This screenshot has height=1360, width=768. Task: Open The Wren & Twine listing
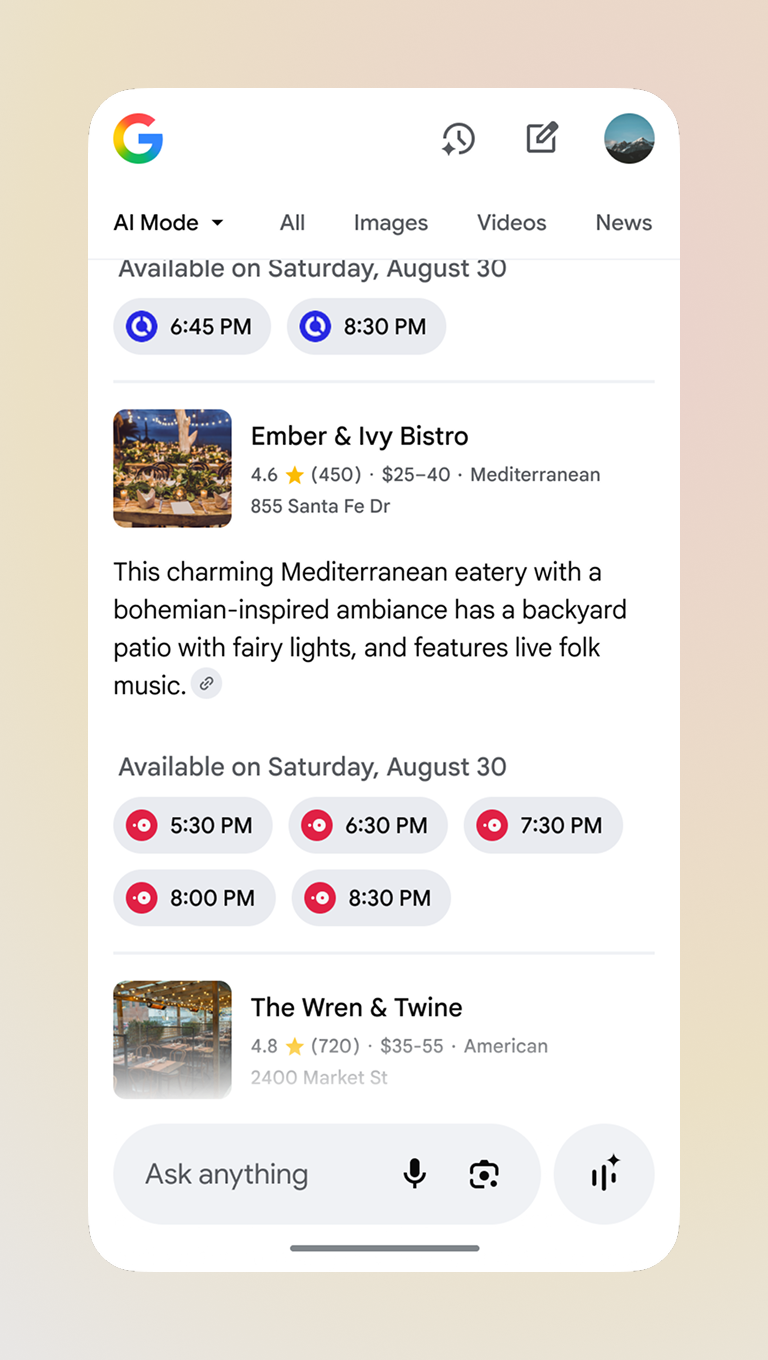click(356, 1007)
